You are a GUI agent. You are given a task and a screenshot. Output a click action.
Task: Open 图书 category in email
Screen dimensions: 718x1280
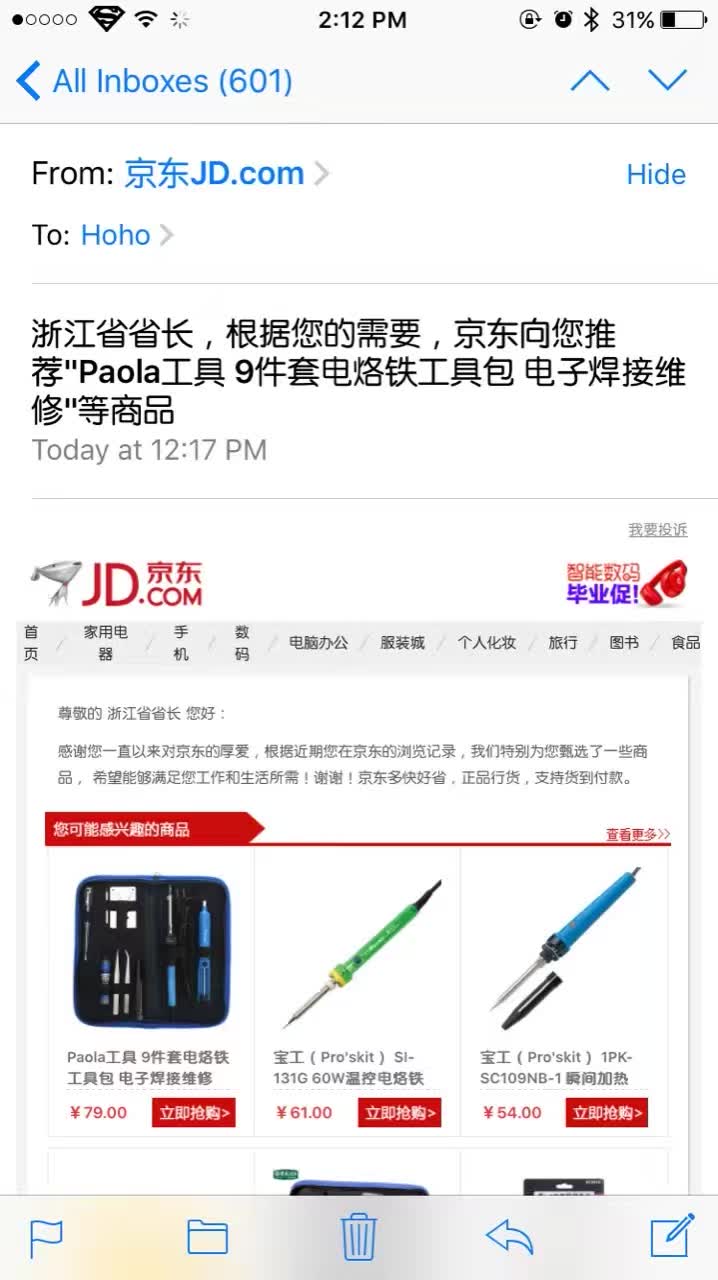coord(624,643)
